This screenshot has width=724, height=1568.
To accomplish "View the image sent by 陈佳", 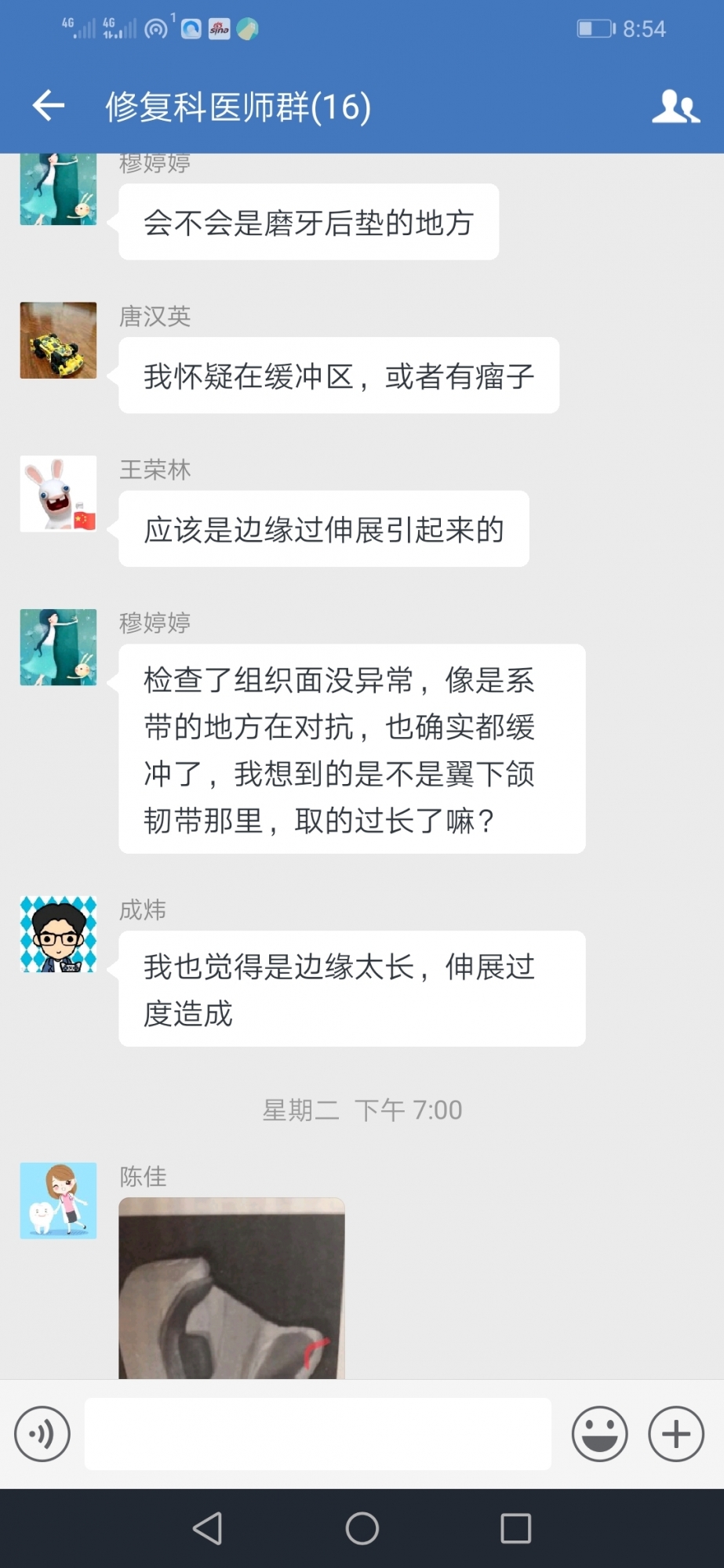I will [231, 1288].
